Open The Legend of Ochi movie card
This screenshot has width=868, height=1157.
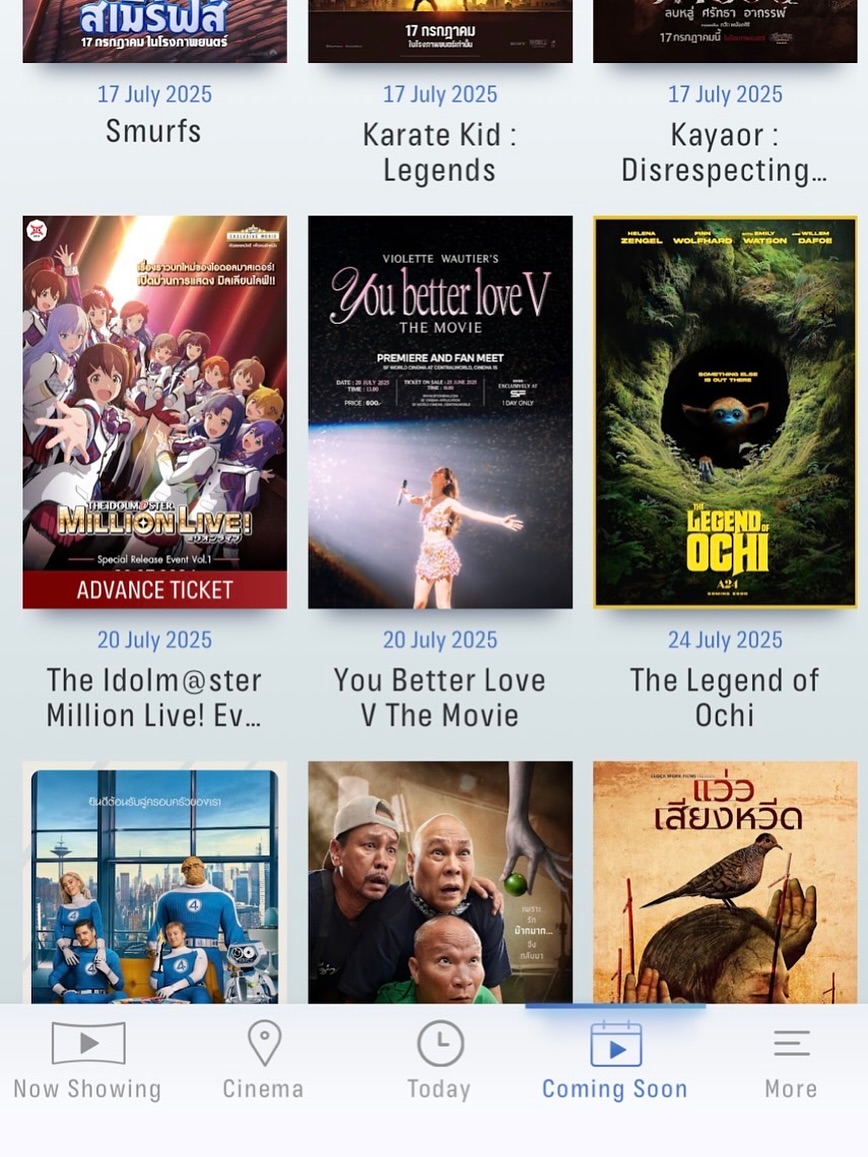coord(725,412)
